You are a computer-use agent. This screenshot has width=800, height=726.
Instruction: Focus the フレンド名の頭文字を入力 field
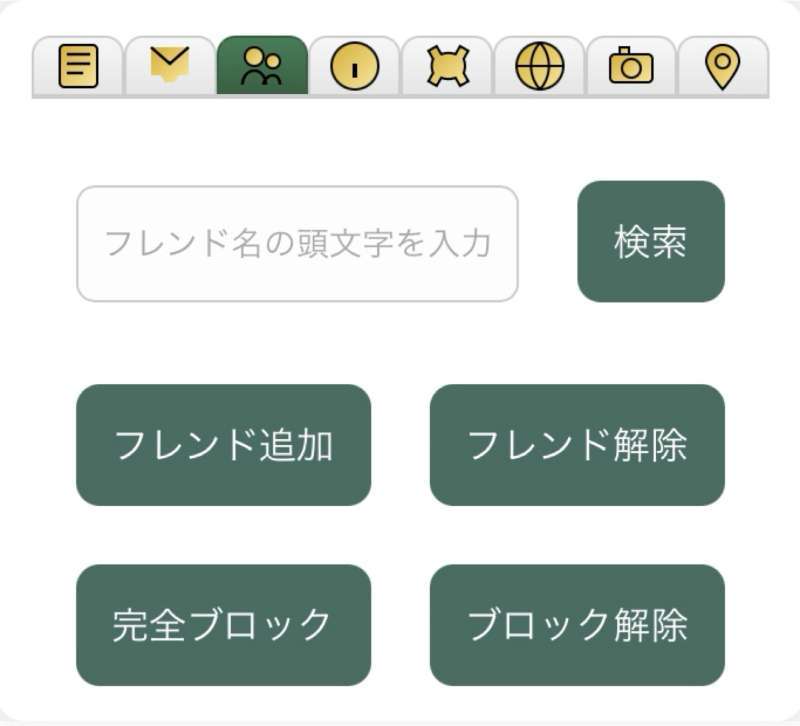tap(297, 244)
